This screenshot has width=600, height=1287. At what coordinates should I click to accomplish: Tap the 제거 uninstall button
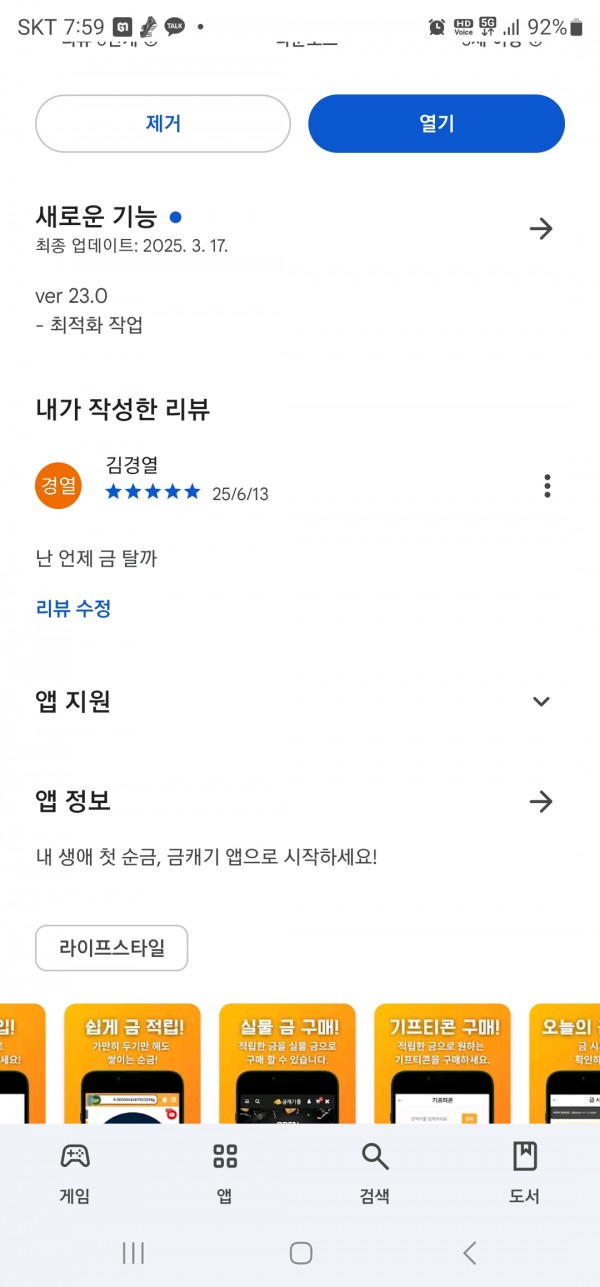pyautogui.click(x=163, y=124)
